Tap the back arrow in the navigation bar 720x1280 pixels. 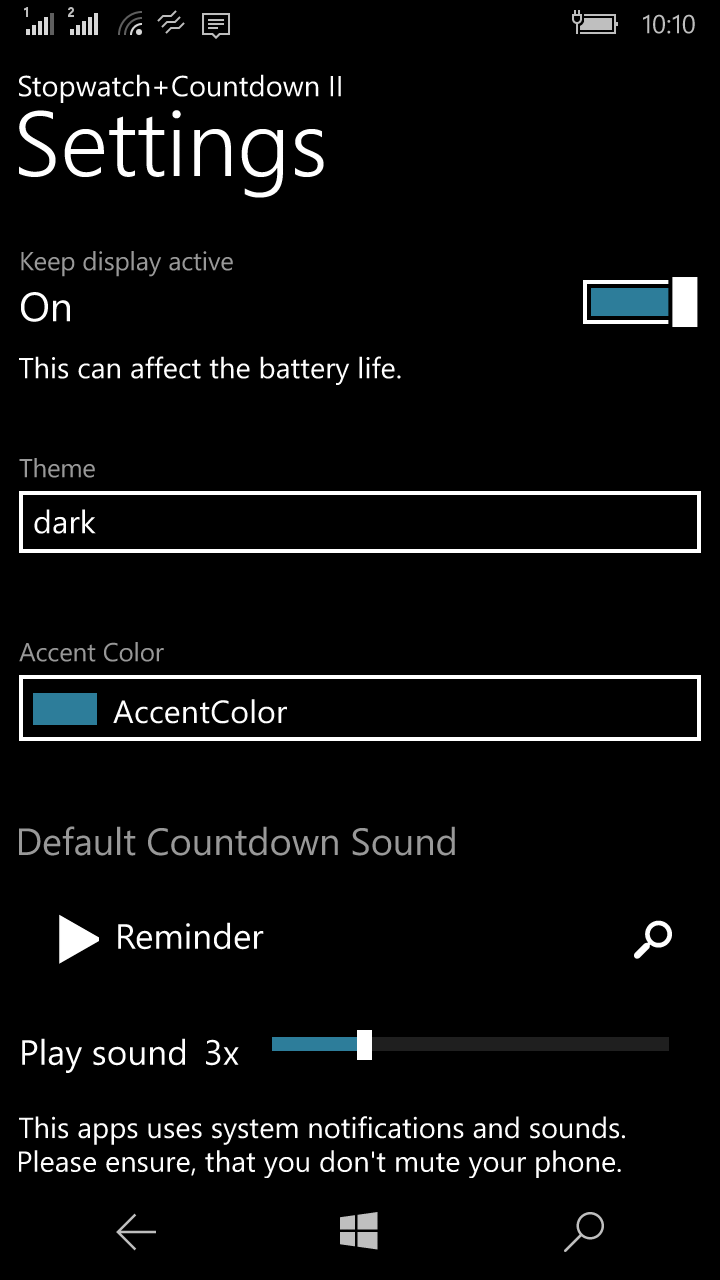point(135,1232)
